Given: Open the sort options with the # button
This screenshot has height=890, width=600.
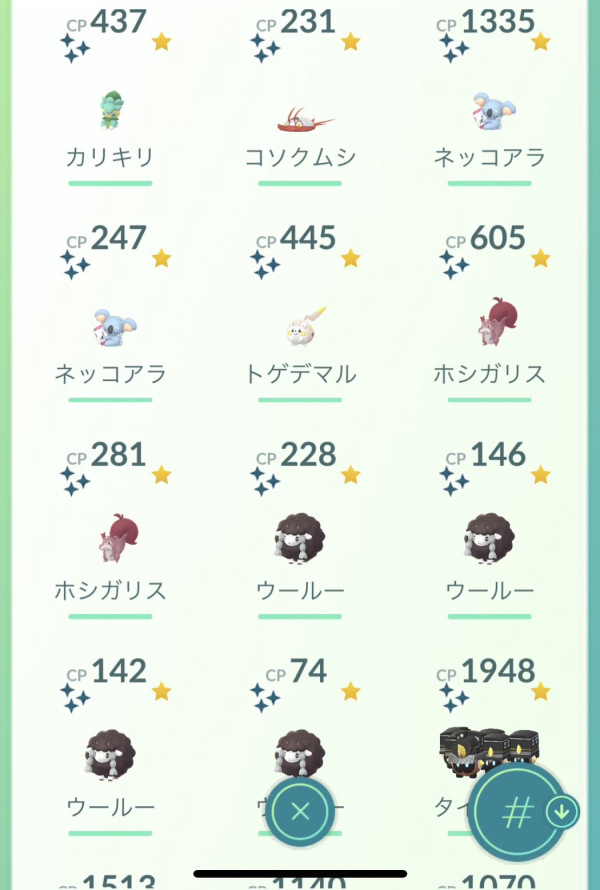Looking at the screenshot, I should click(516, 812).
